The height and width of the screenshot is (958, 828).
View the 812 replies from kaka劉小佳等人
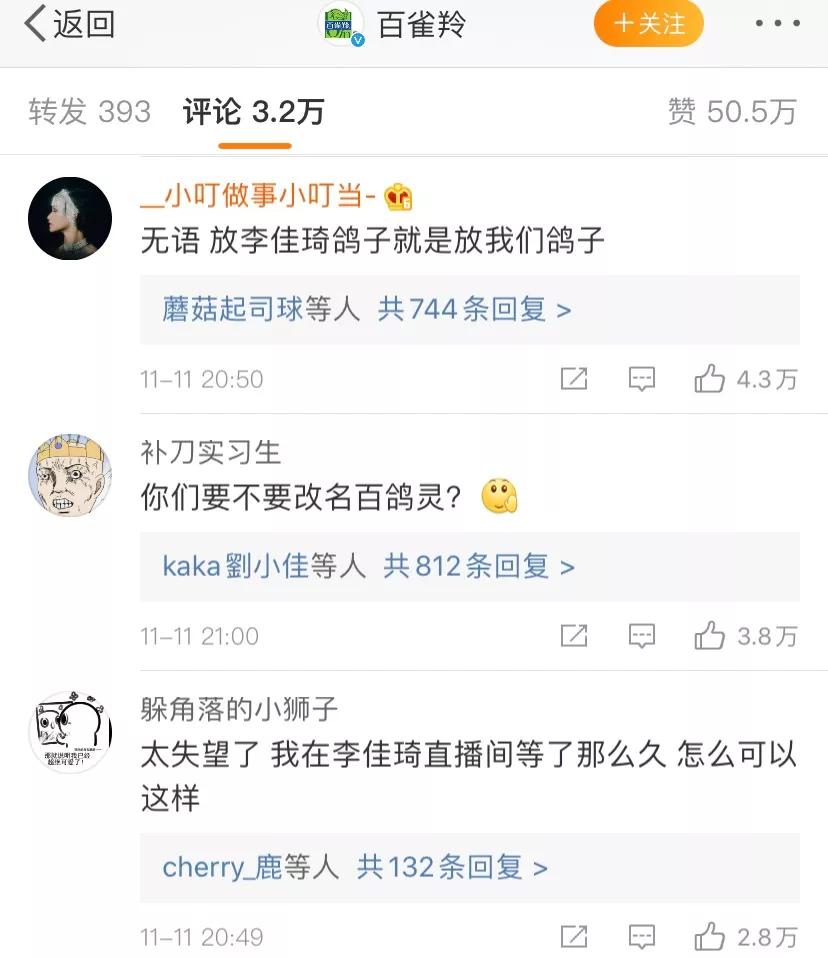[368, 567]
